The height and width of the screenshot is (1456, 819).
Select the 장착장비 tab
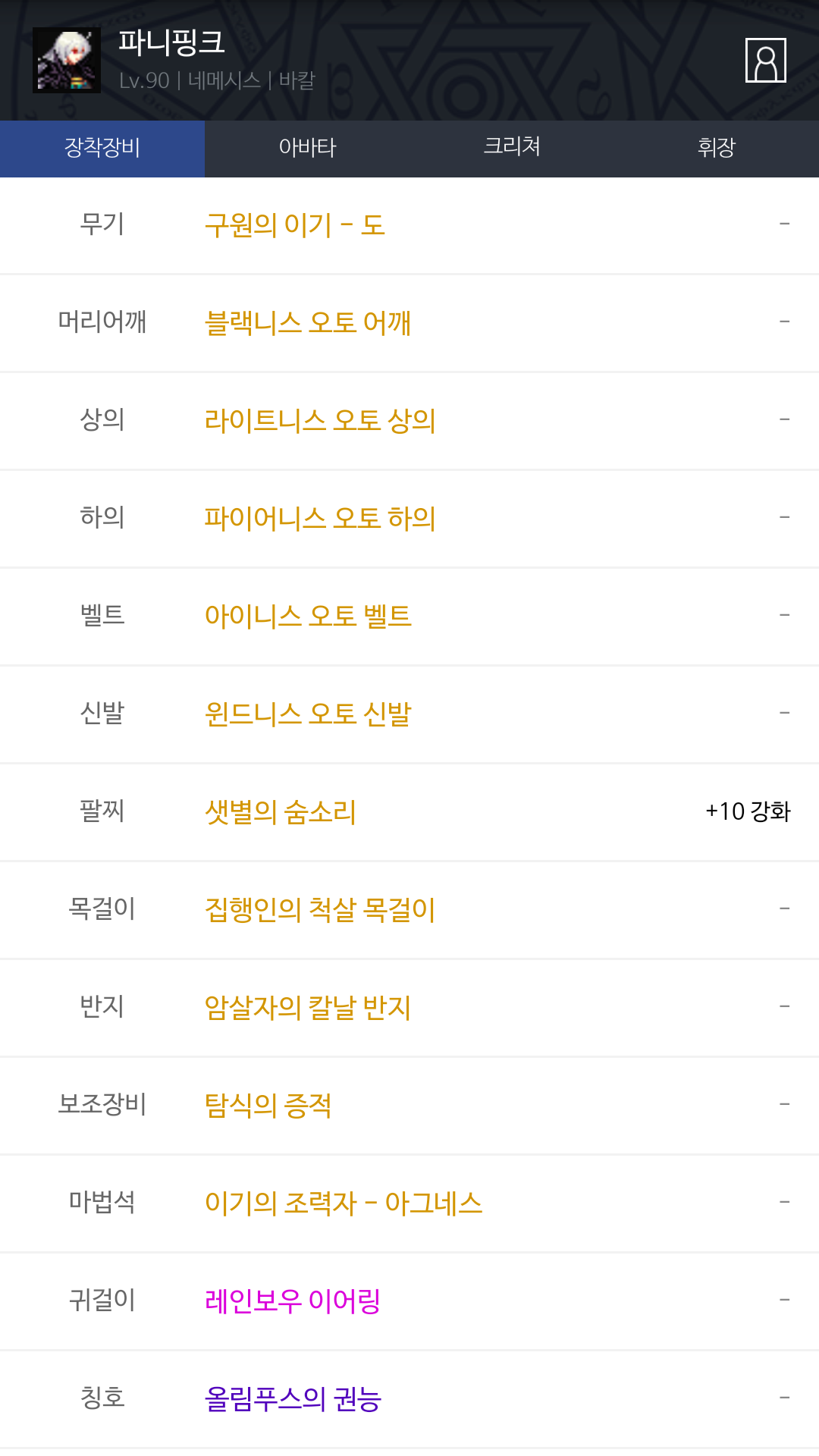point(102,148)
